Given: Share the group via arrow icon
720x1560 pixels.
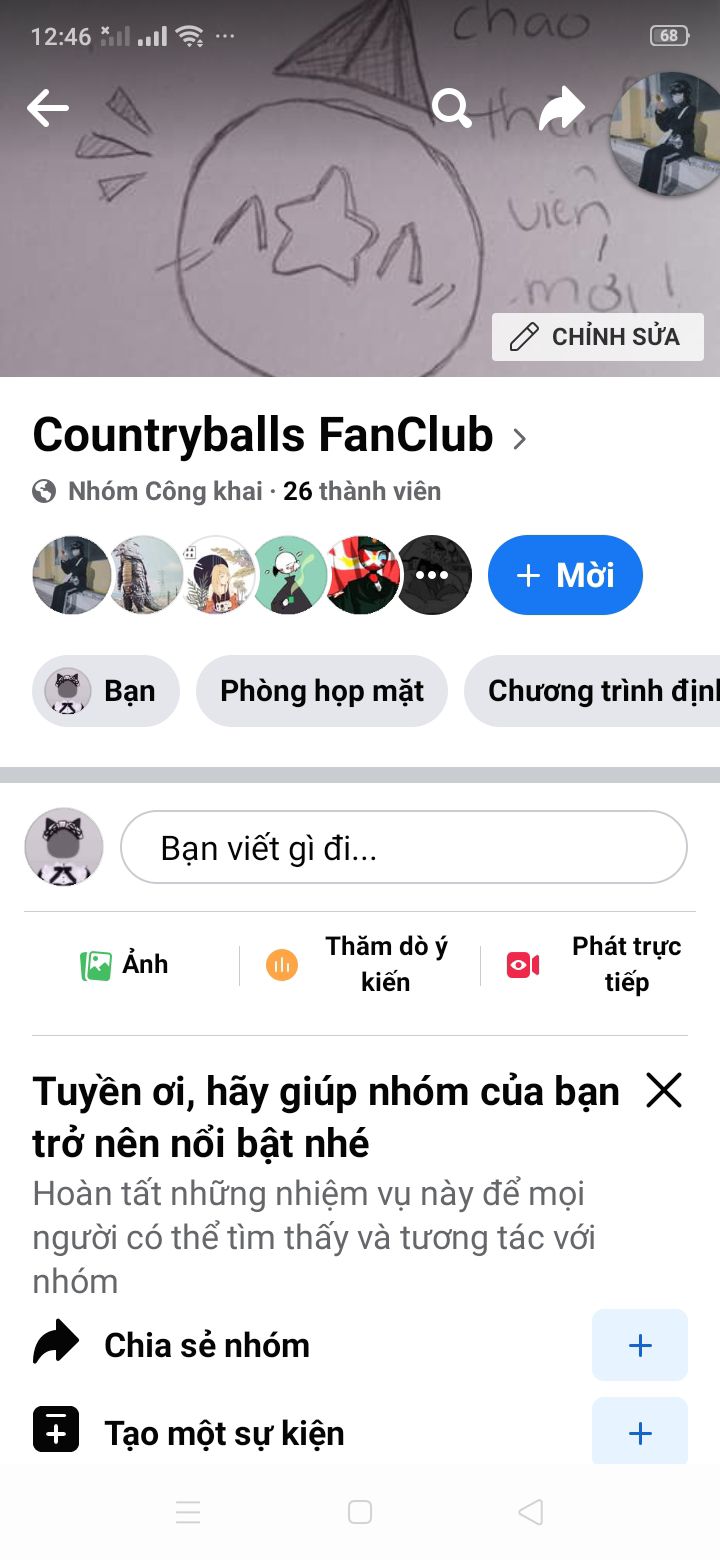Looking at the screenshot, I should (561, 108).
